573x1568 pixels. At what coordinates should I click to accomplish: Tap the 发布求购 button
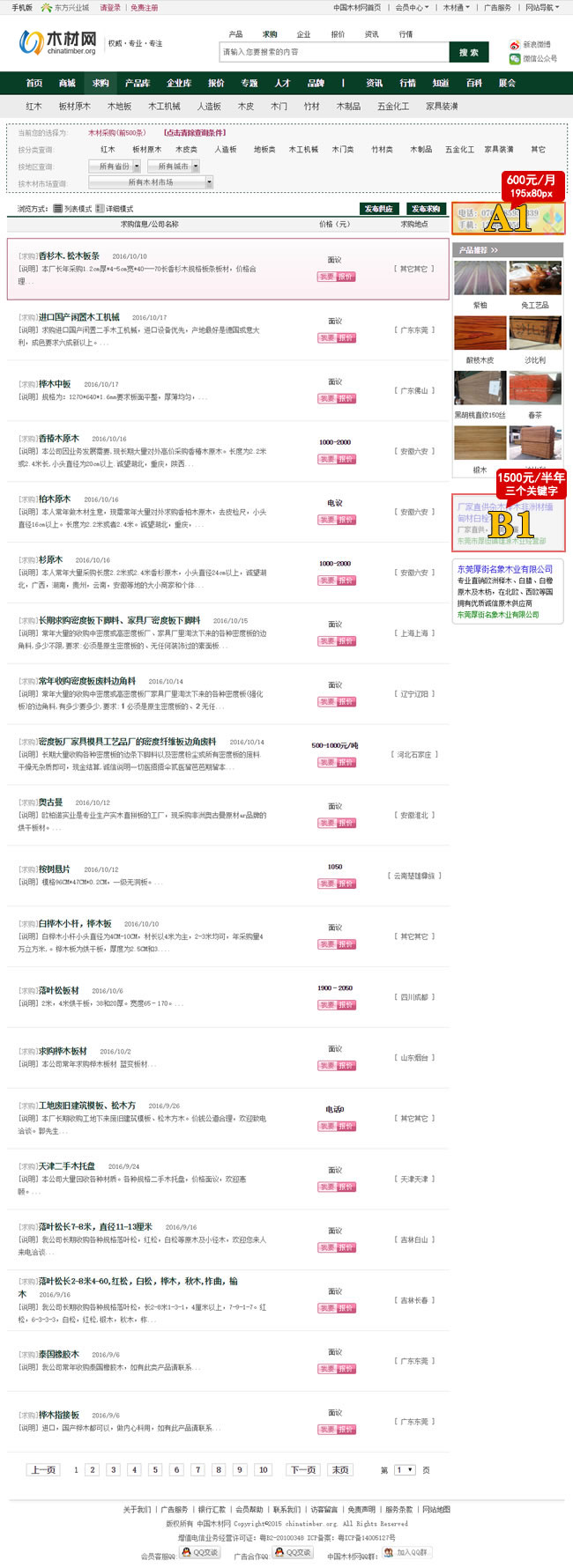point(425,209)
